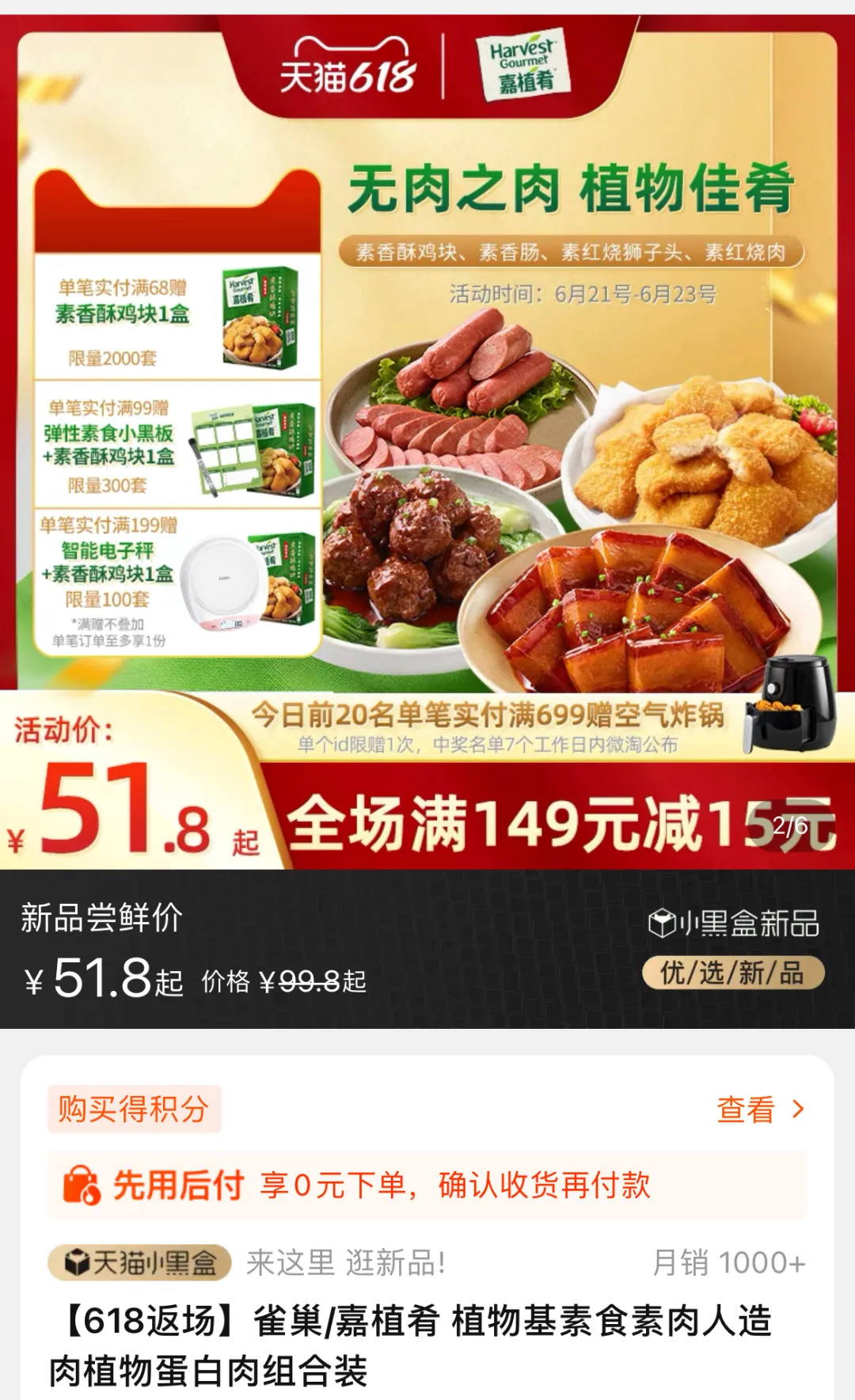Open the 先用后付 pay-later offer row
Screen dimensions: 855x1400
click(426, 1186)
